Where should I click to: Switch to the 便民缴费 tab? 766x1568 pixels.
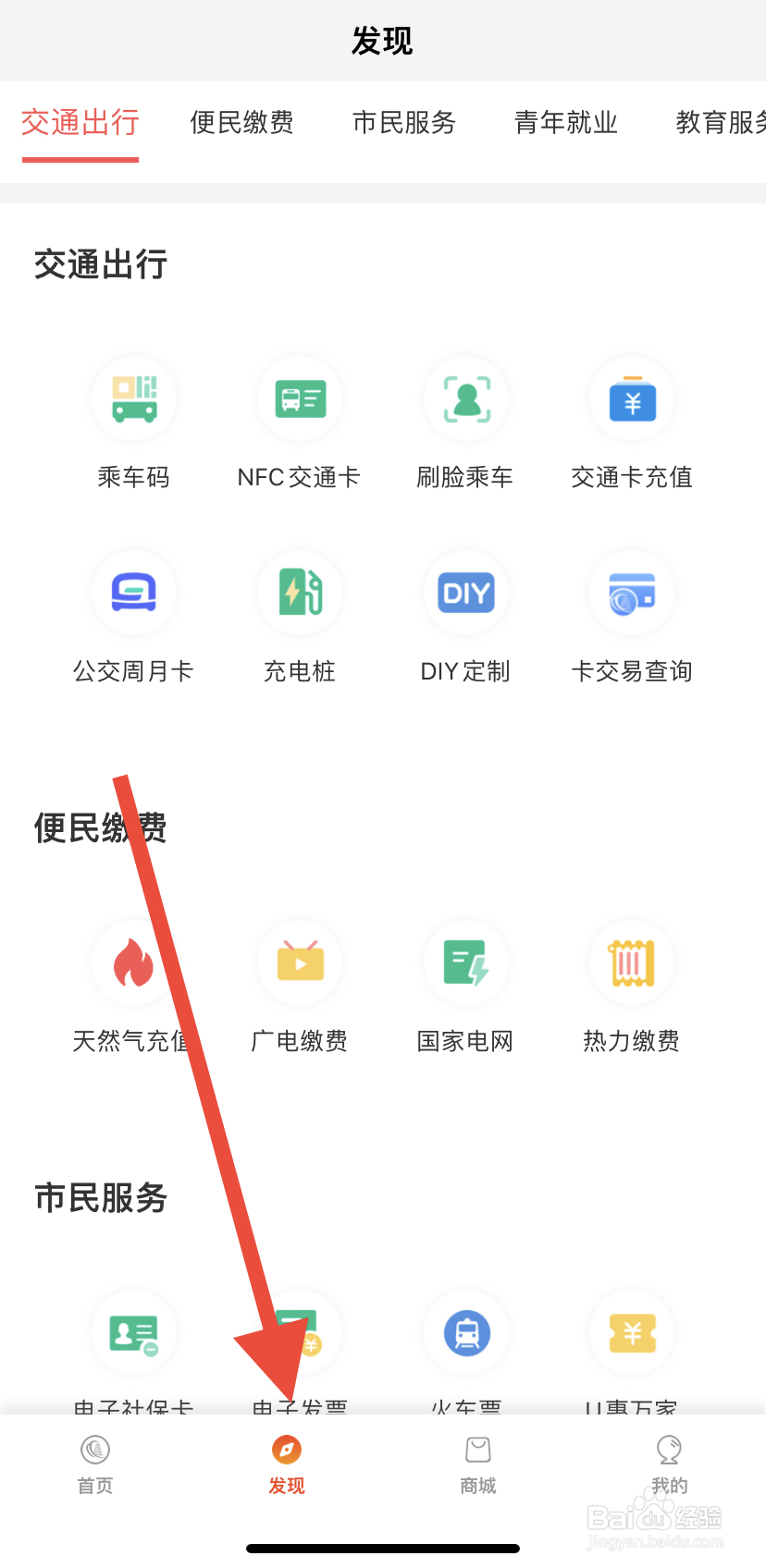tap(241, 123)
